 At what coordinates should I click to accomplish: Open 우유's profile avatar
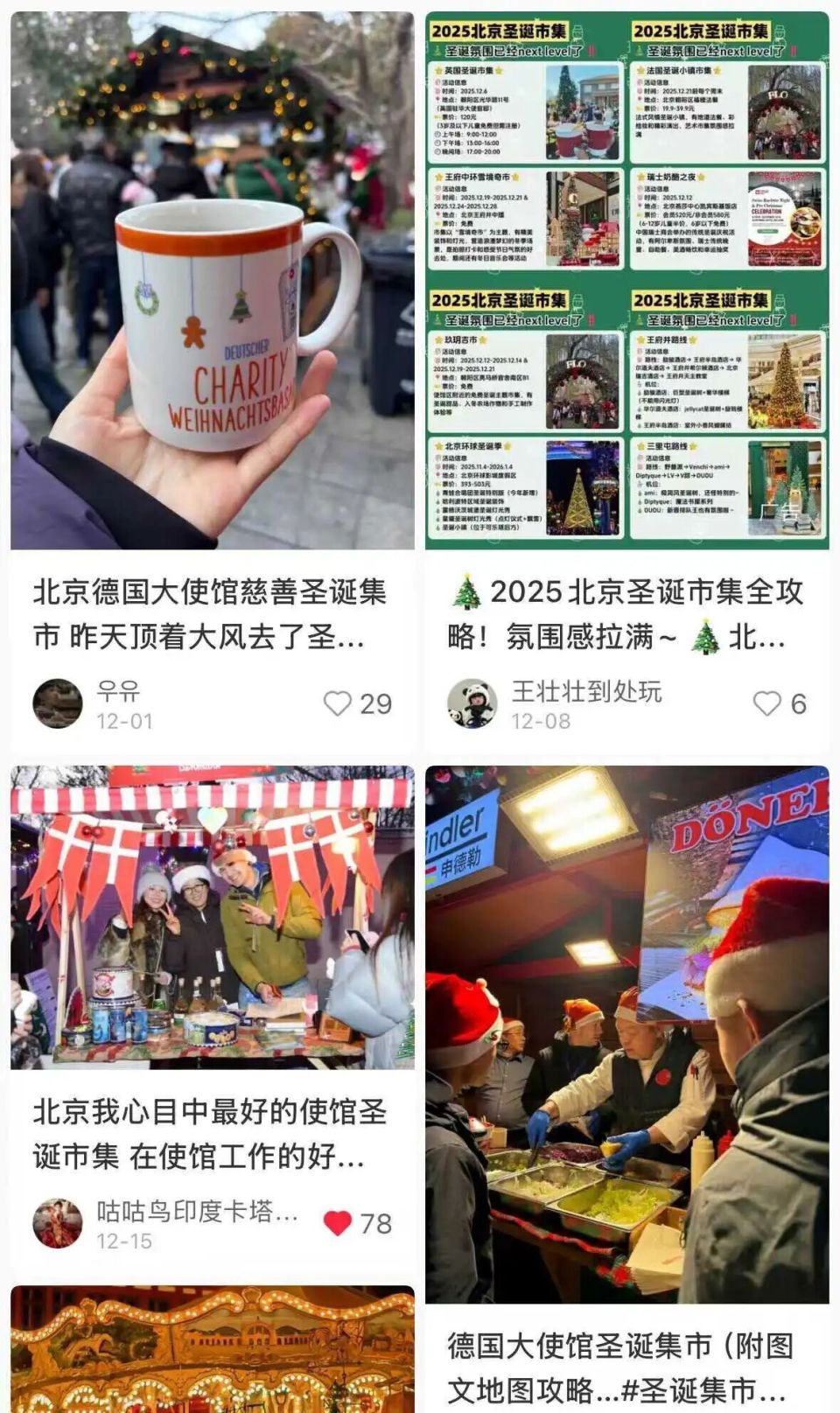click(58, 703)
